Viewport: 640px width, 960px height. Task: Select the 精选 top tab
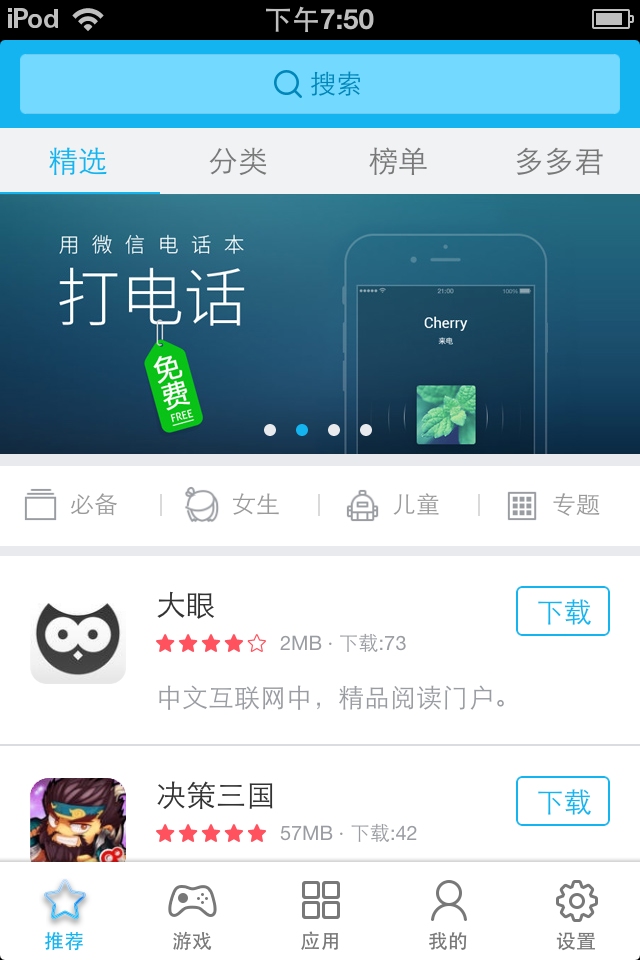78,161
